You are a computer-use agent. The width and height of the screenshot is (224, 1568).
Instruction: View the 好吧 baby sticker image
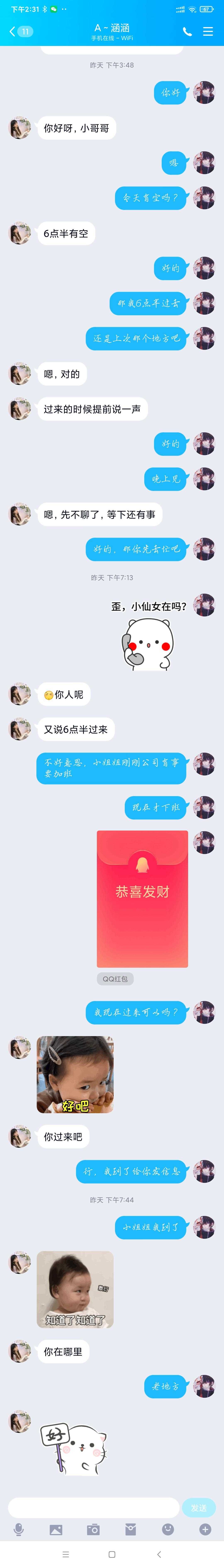click(x=75, y=1074)
